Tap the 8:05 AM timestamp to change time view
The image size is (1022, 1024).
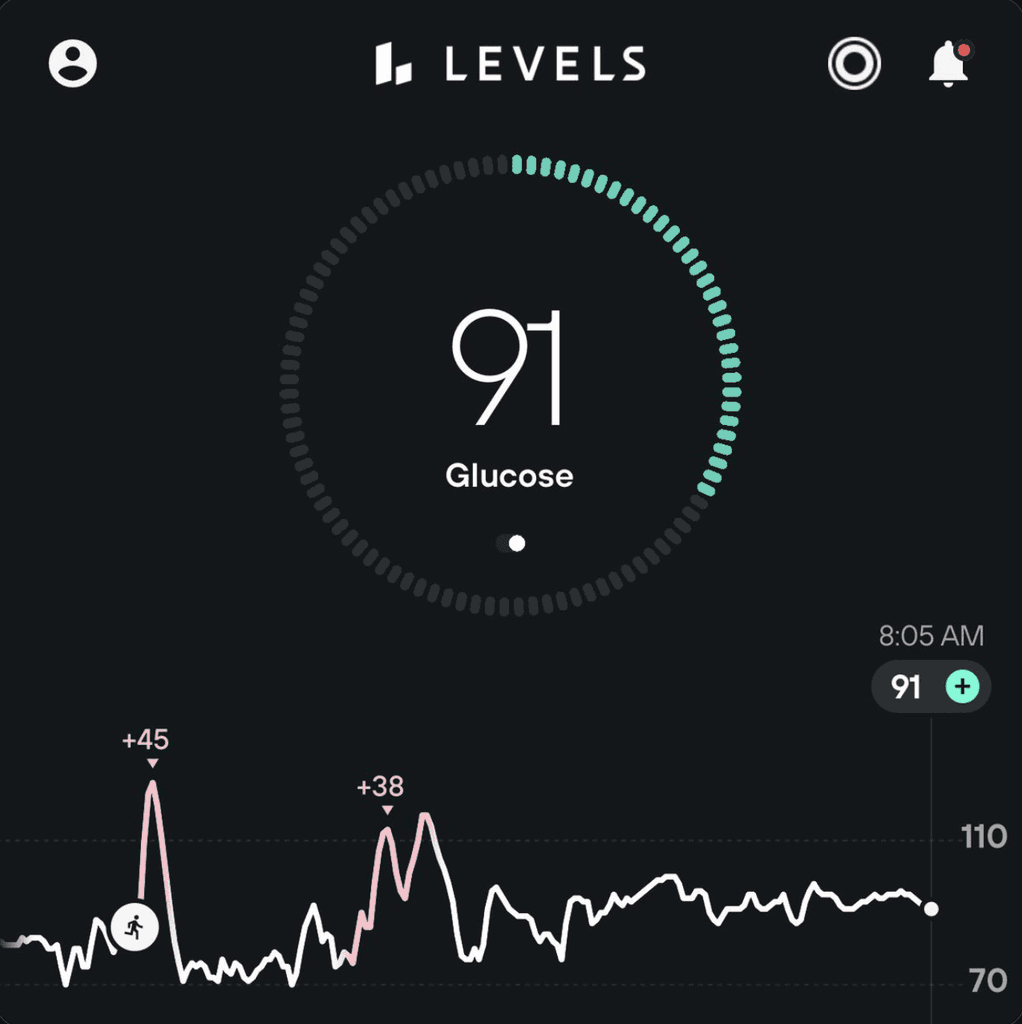[x=929, y=636]
